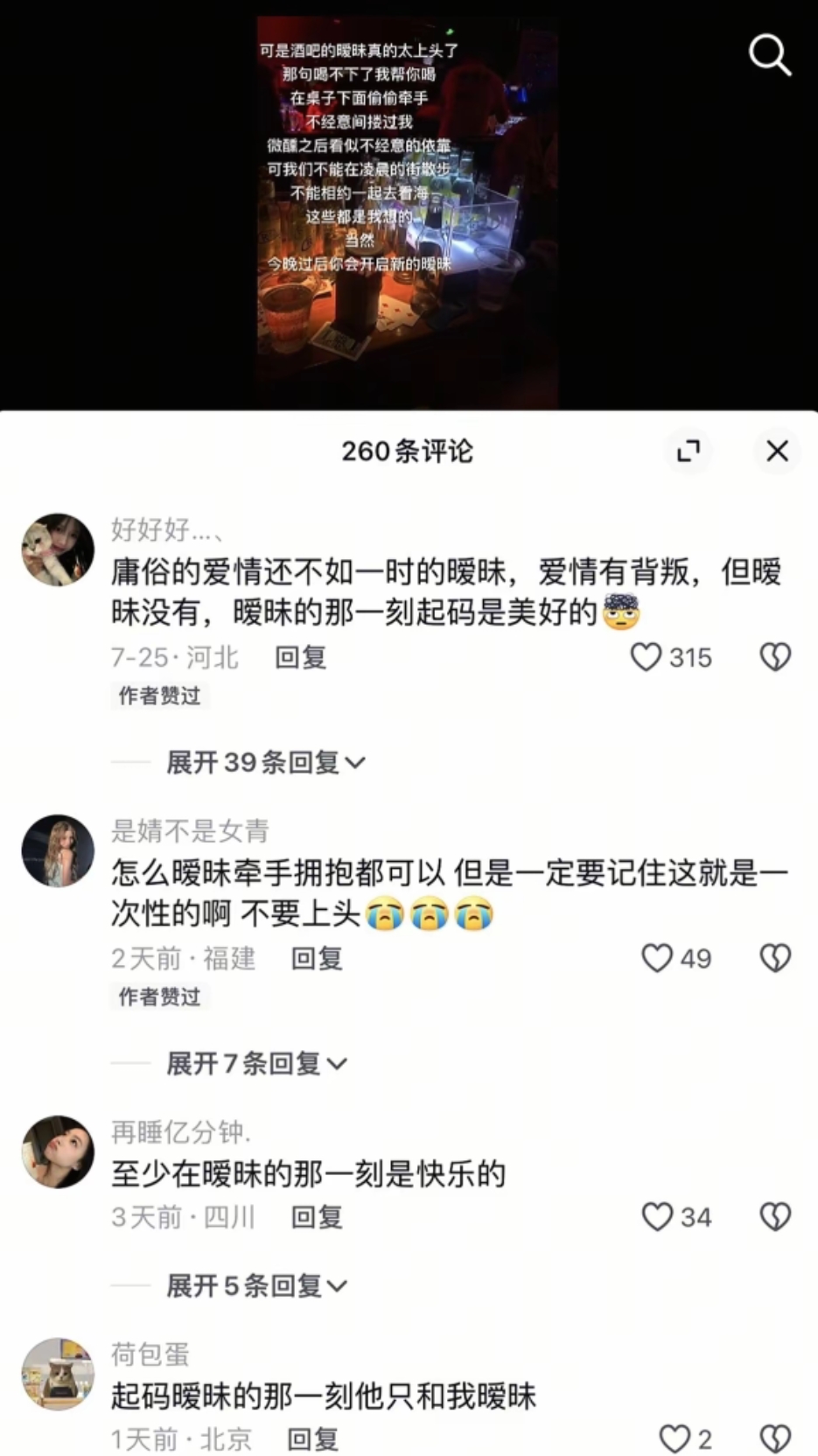818x1456 pixels.
Task: Like the comment by 再睡亿分钟.
Action: (x=657, y=1217)
